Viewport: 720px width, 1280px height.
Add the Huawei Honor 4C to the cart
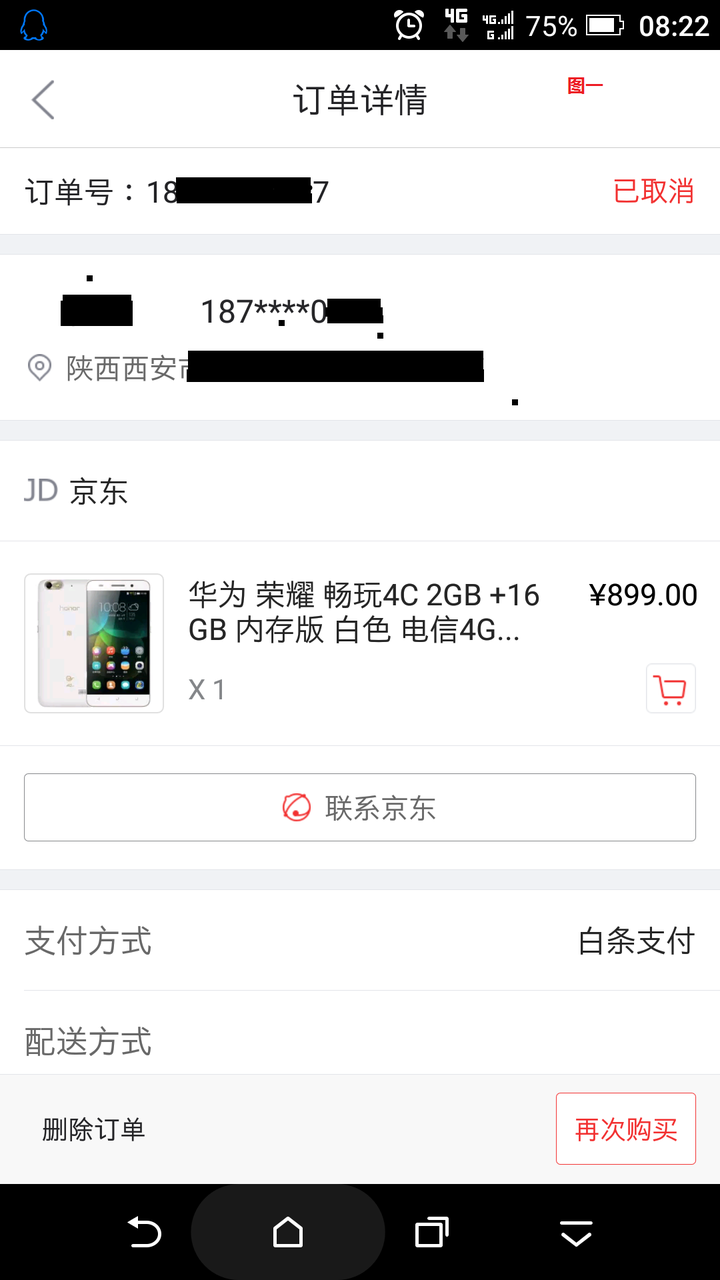[670, 689]
